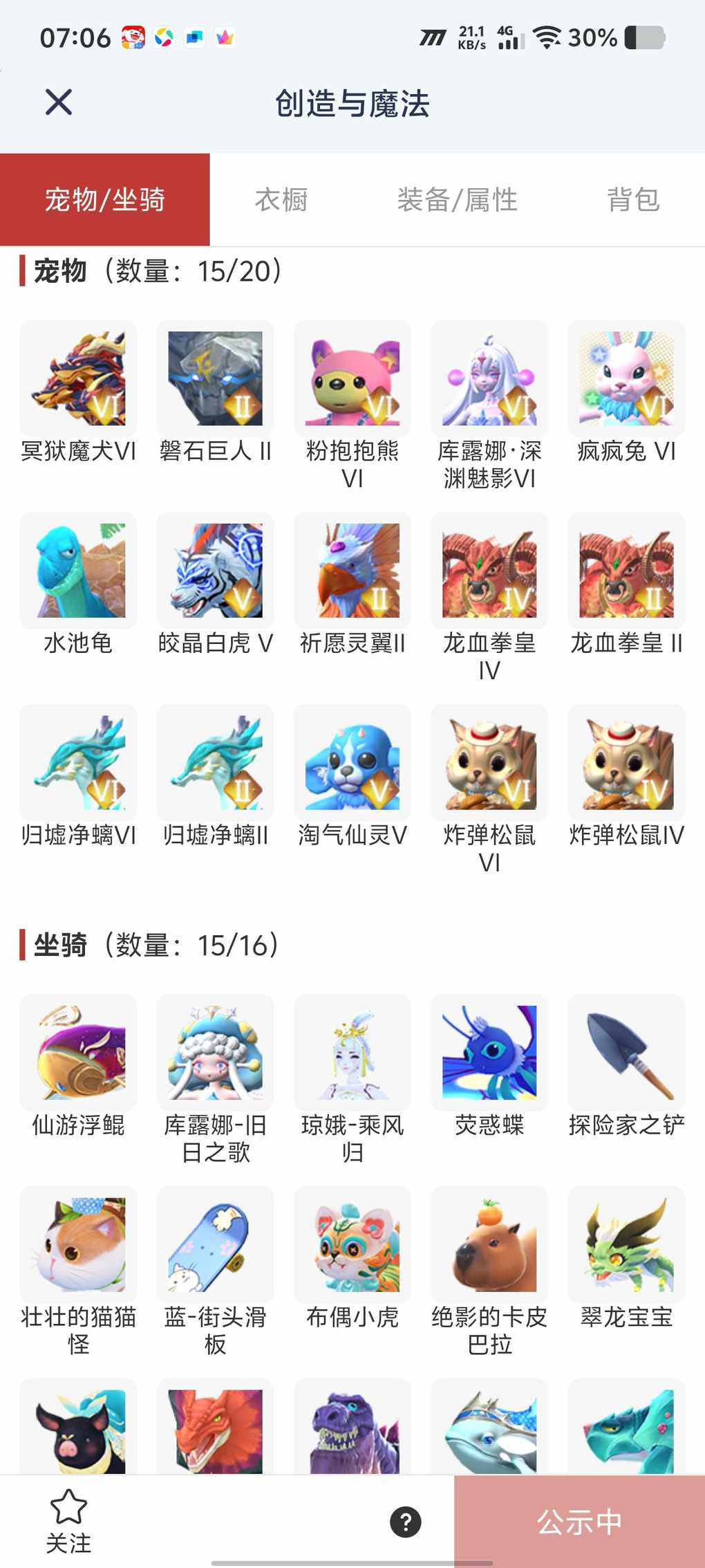705x1568 pixels.
Task: Switch to the 衣橱 tab
Action: click(x=281, y=200)
